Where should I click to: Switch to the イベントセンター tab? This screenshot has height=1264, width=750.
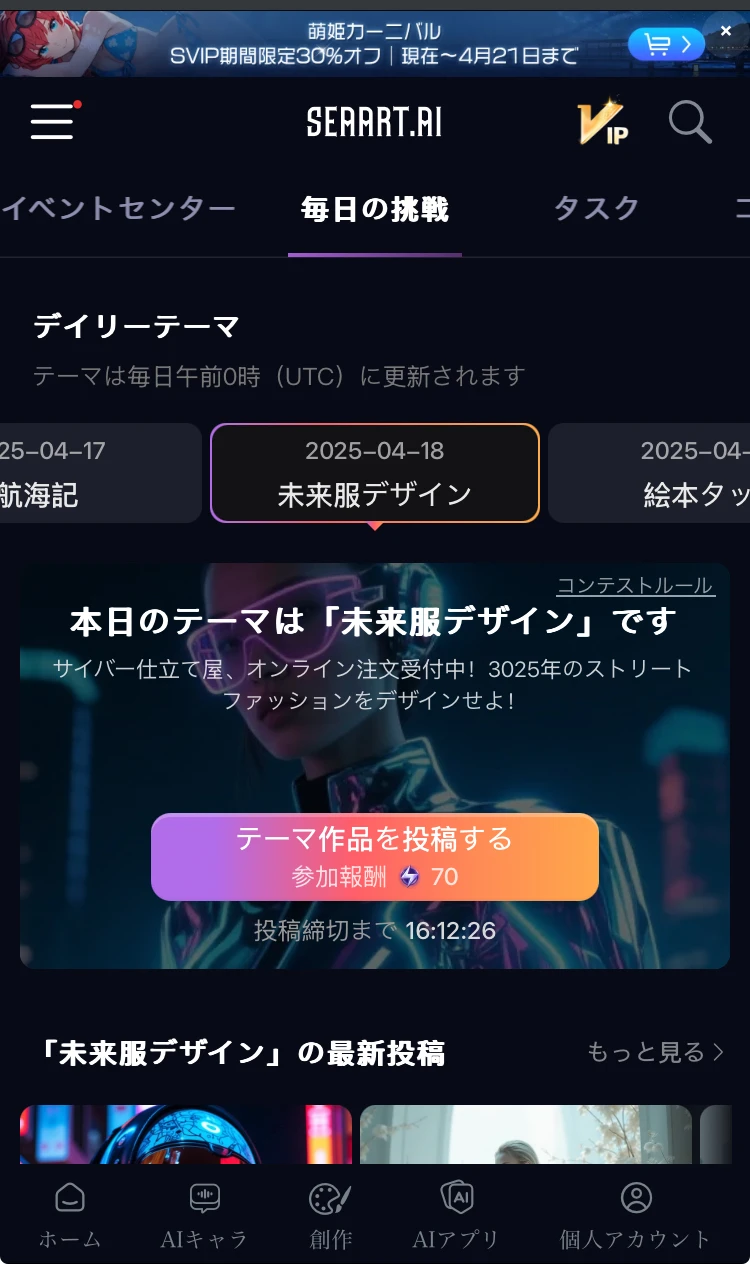pyautogui.click(x=118, y=209)
